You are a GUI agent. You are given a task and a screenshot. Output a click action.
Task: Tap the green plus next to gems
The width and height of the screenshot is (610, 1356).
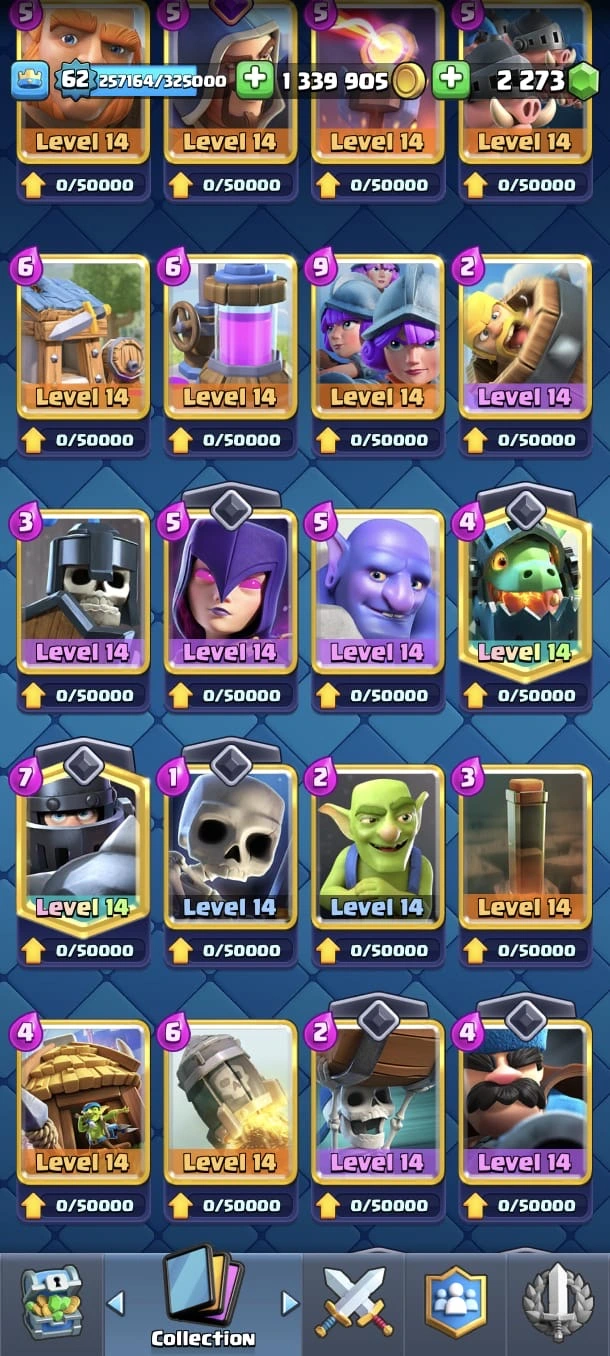[451, 80]
